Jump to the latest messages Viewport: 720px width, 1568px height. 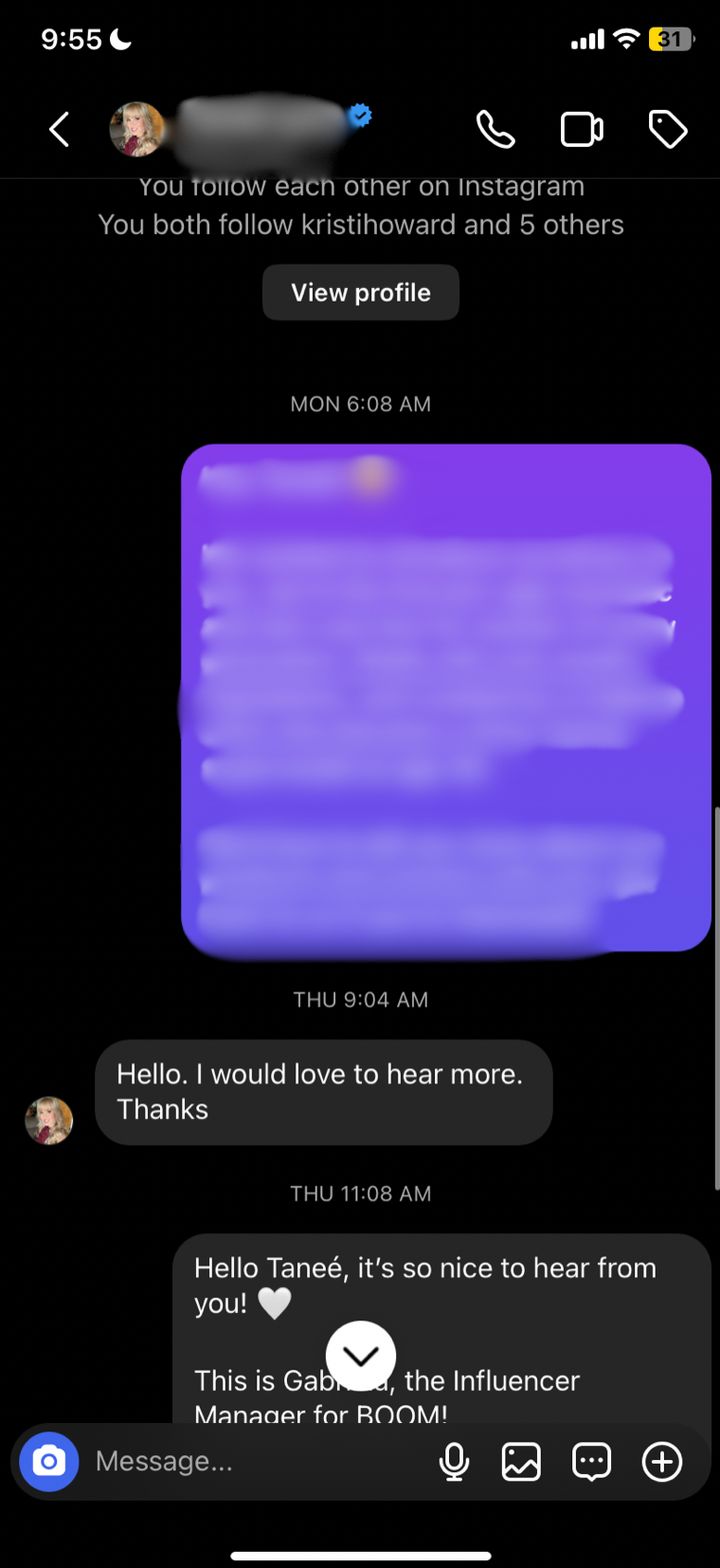[360, 1356]
